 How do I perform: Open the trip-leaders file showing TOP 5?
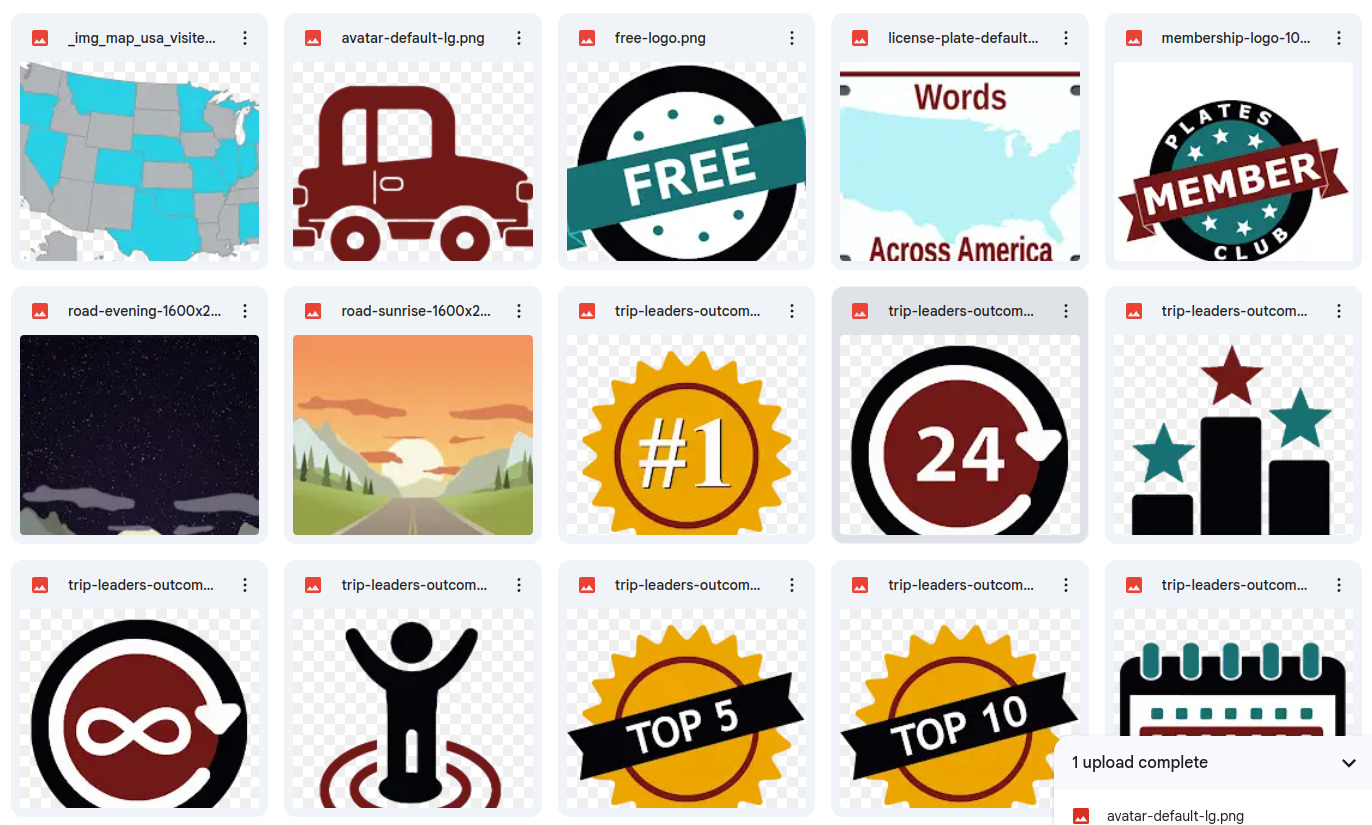pyautogui.click(x=686, y=707)
